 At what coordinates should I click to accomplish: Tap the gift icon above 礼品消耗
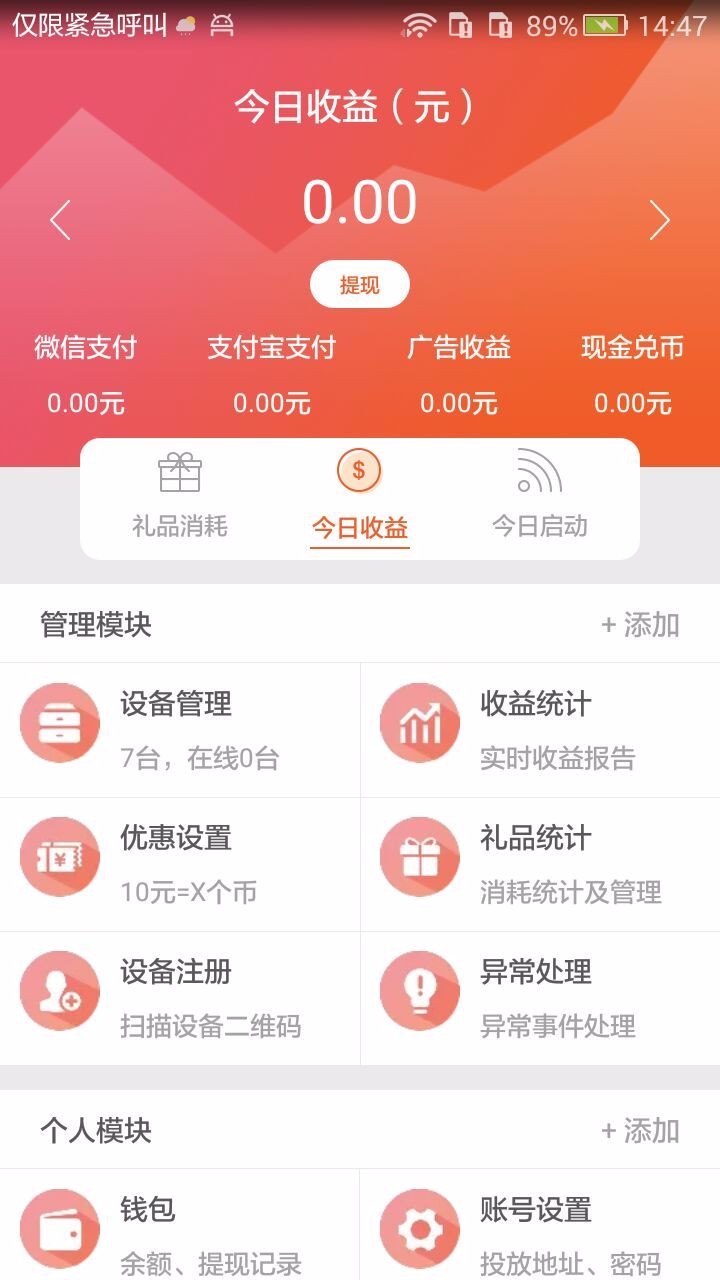[179, 470]
